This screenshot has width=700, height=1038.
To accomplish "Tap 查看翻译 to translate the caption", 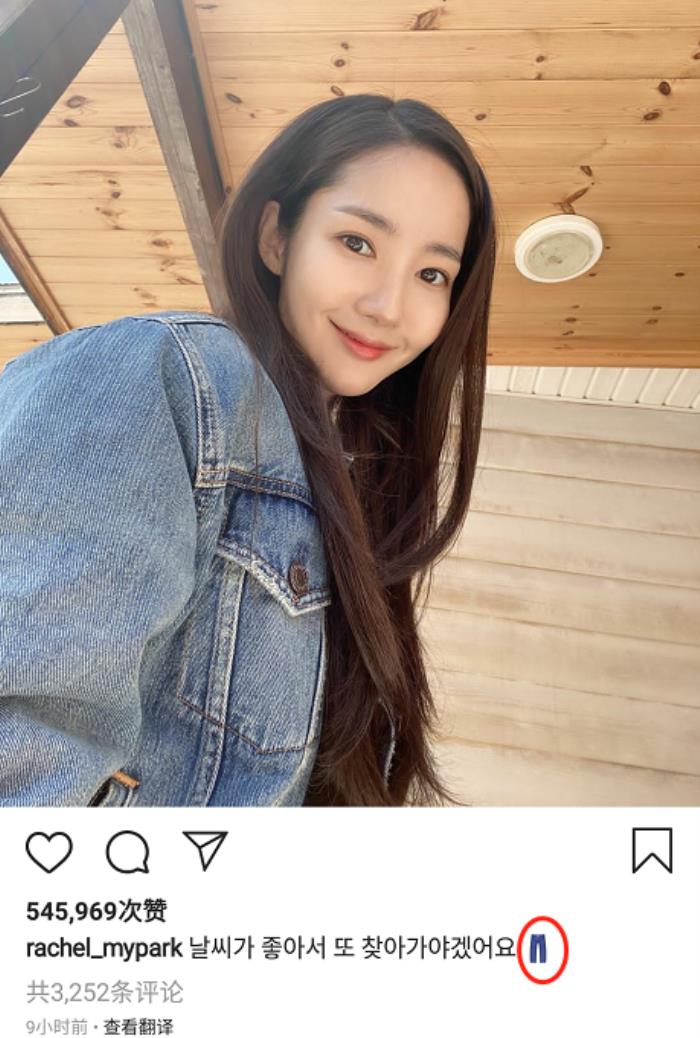I will point(138,1027).
